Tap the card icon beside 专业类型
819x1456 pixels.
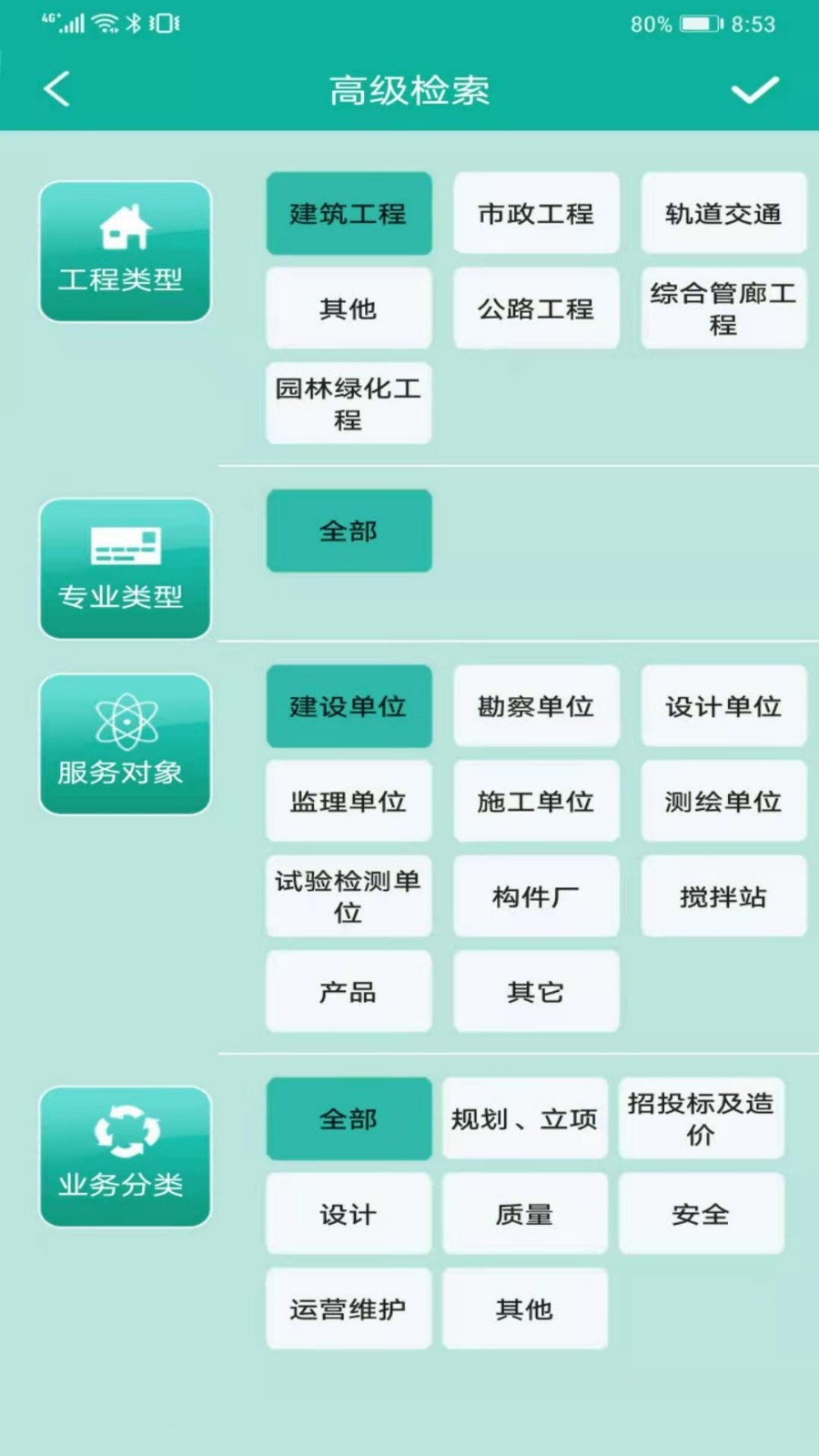pos(125,544)
